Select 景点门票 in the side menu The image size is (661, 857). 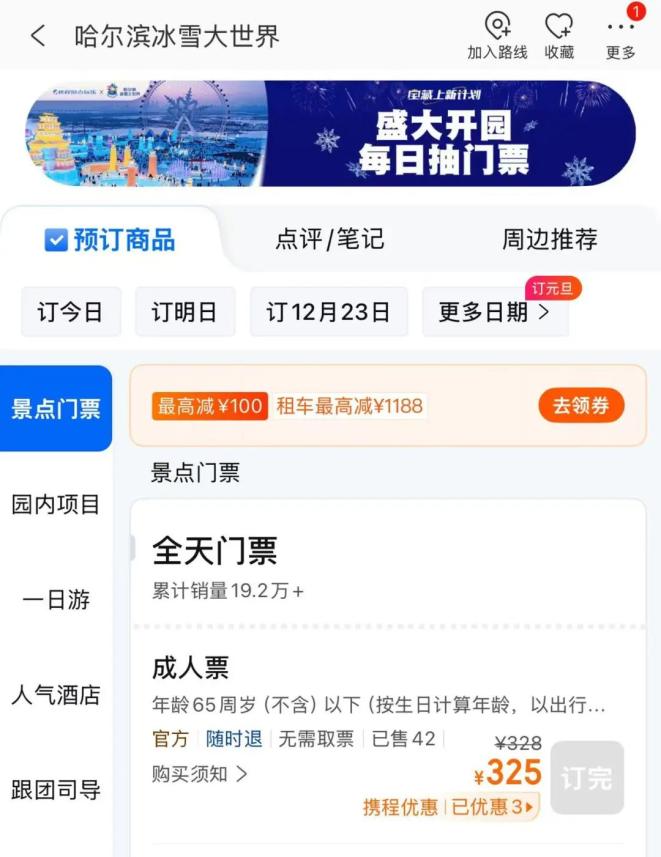pos(56,409)
